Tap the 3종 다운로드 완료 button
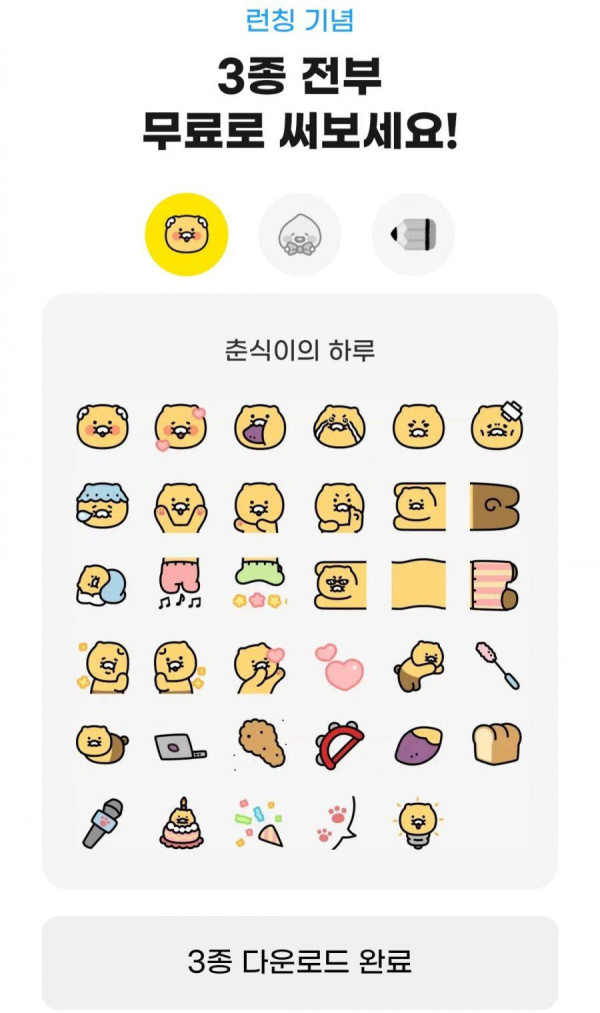600x1013 pixels. pos(300,962)
